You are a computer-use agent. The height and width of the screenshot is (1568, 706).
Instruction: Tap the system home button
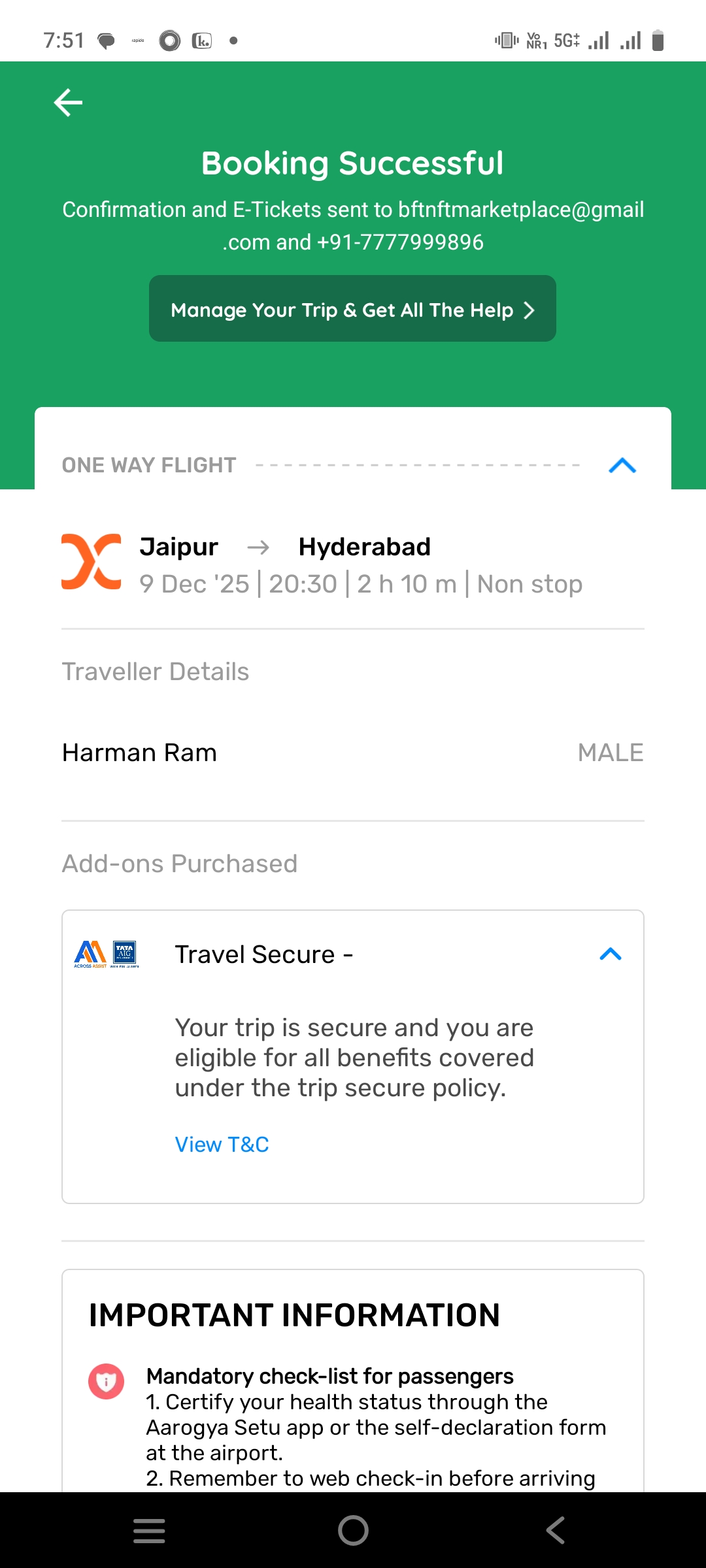(x=353, y=1530)
